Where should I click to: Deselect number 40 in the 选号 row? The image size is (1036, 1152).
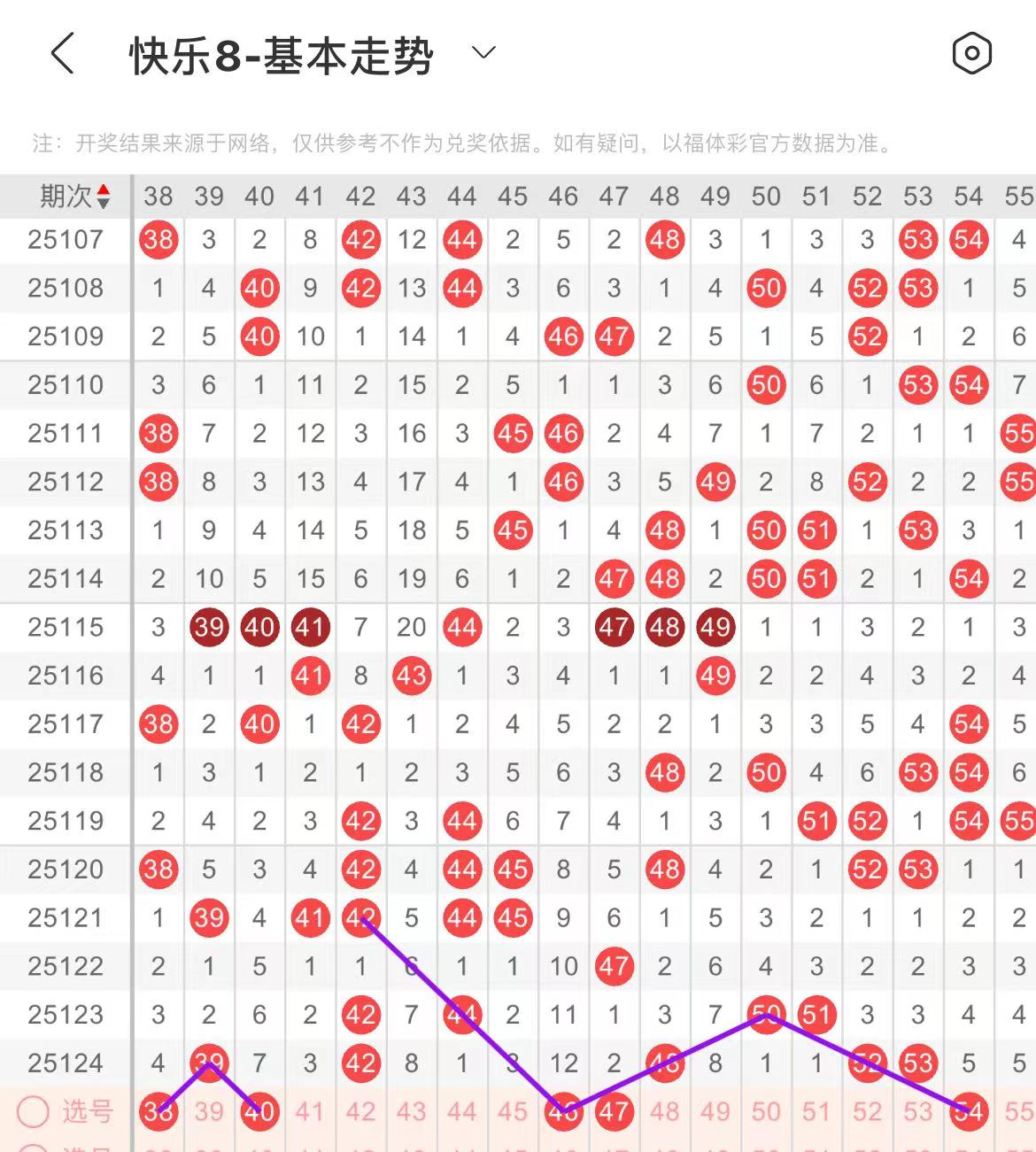[259, 1111]
